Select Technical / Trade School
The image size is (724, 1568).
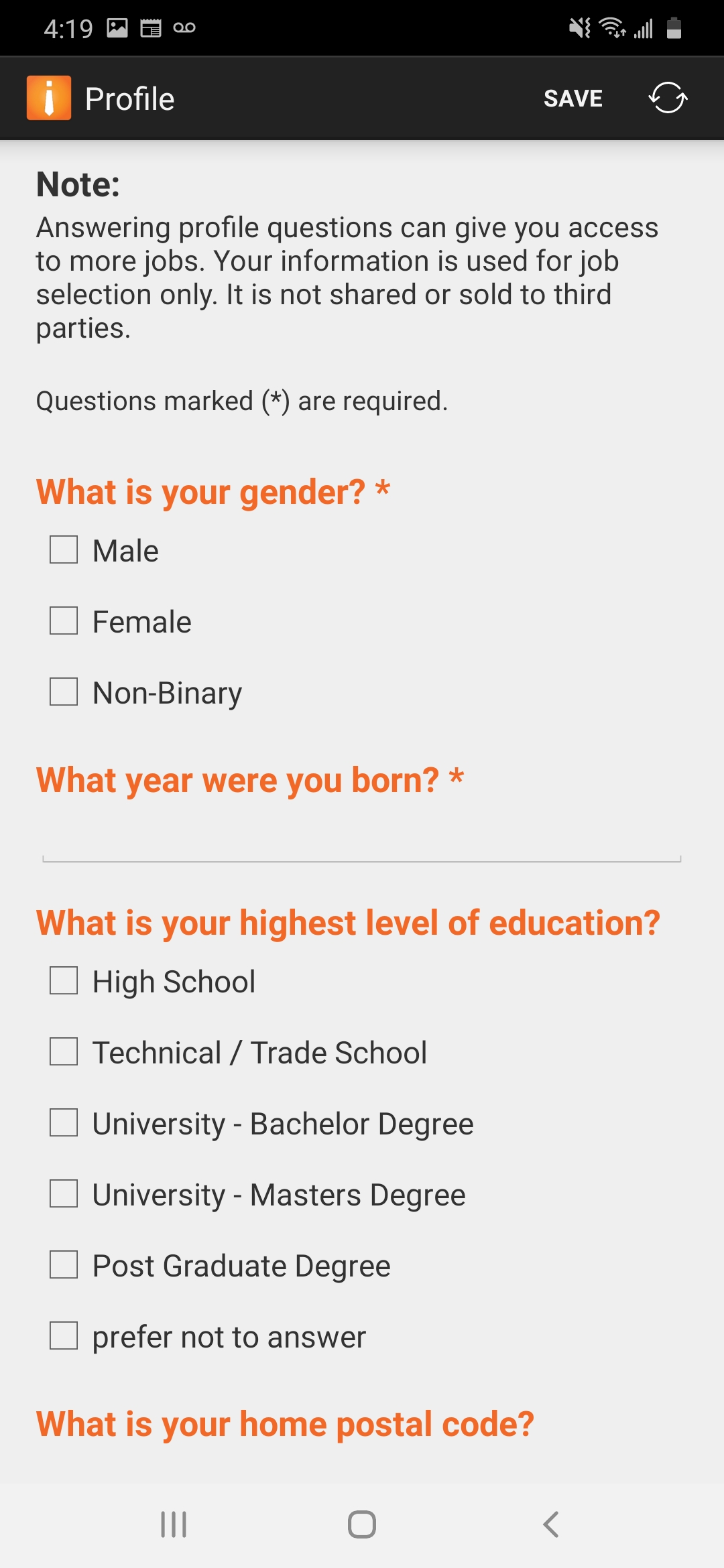click(x=64, y=1052)
